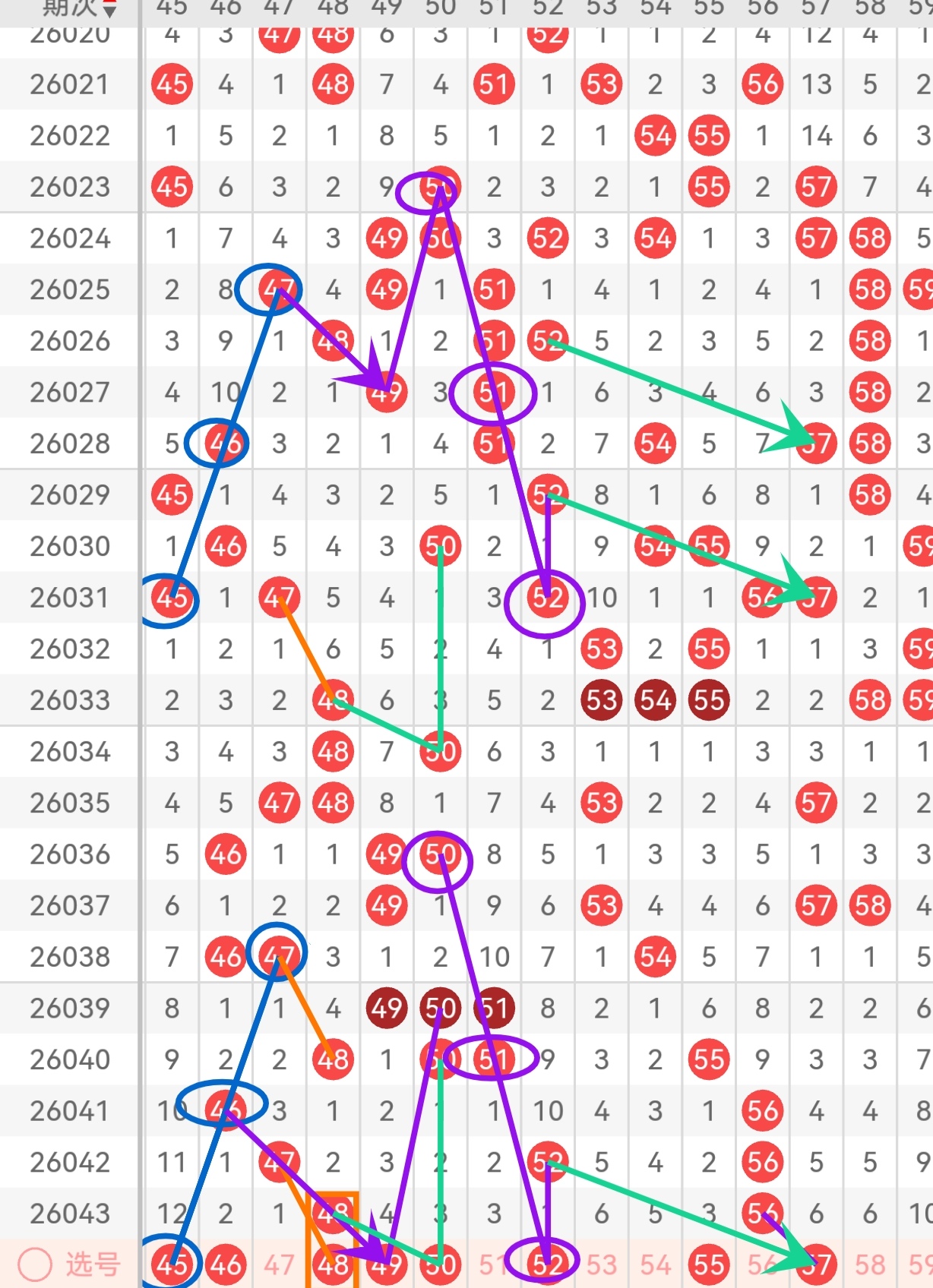Toggle the 期次 sort arrow

tap(109, 11)
